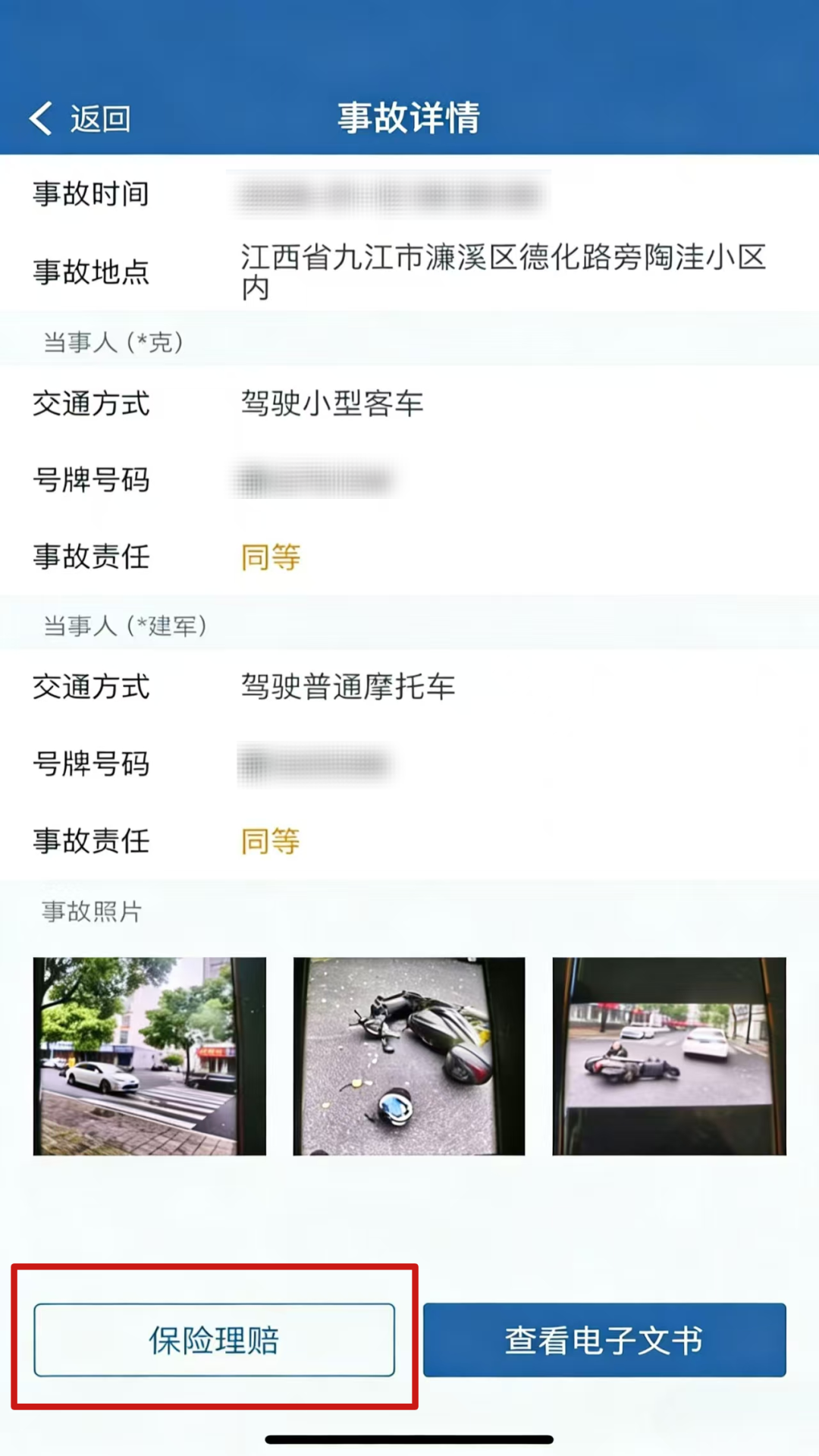
Task: Open the photo of the scooter on the road
Action: tap(669, 1056)
